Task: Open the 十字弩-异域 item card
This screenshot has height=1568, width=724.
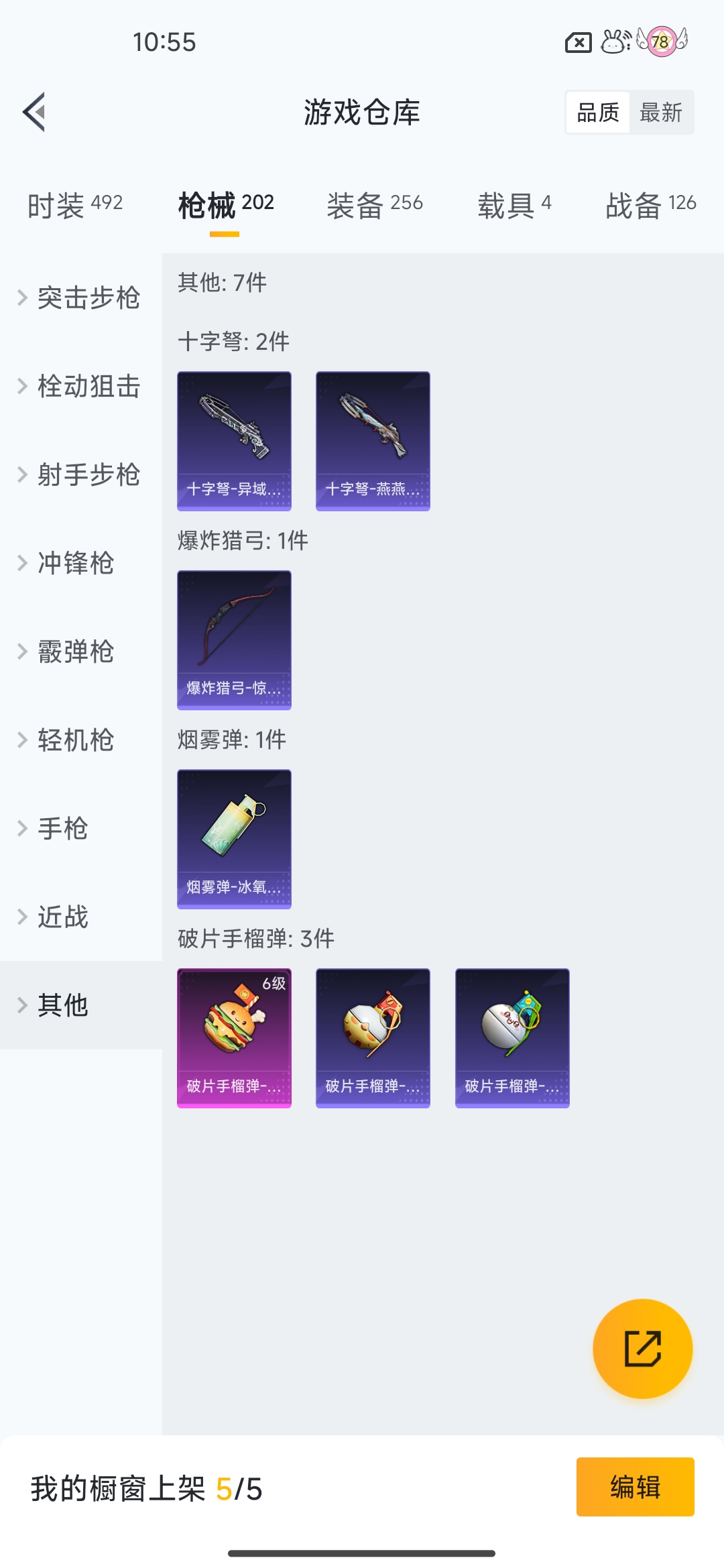Action: click(x=234, y=441)
